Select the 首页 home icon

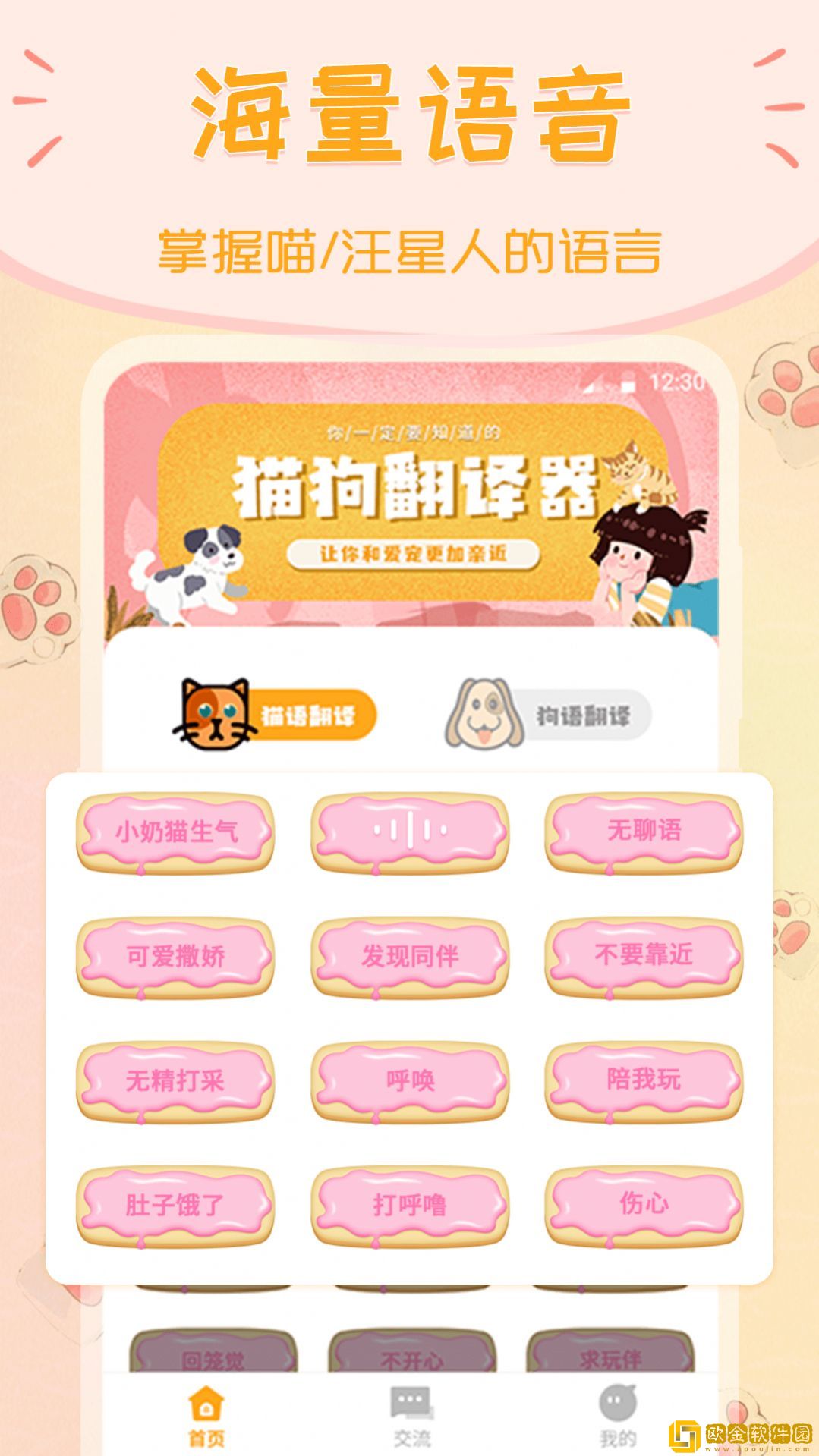tap(205, 1404)
